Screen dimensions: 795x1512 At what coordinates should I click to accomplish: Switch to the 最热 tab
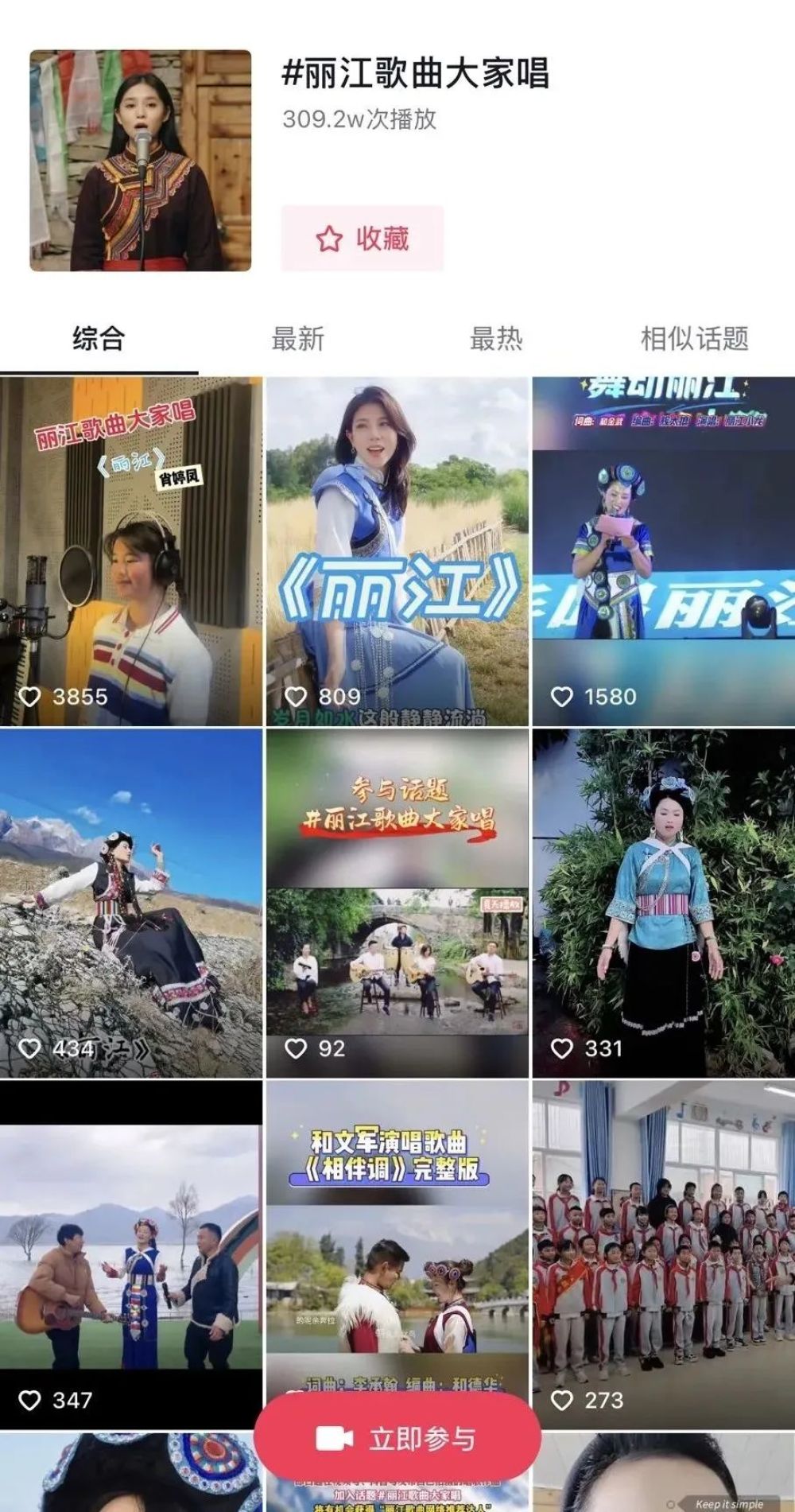(496, 339)
